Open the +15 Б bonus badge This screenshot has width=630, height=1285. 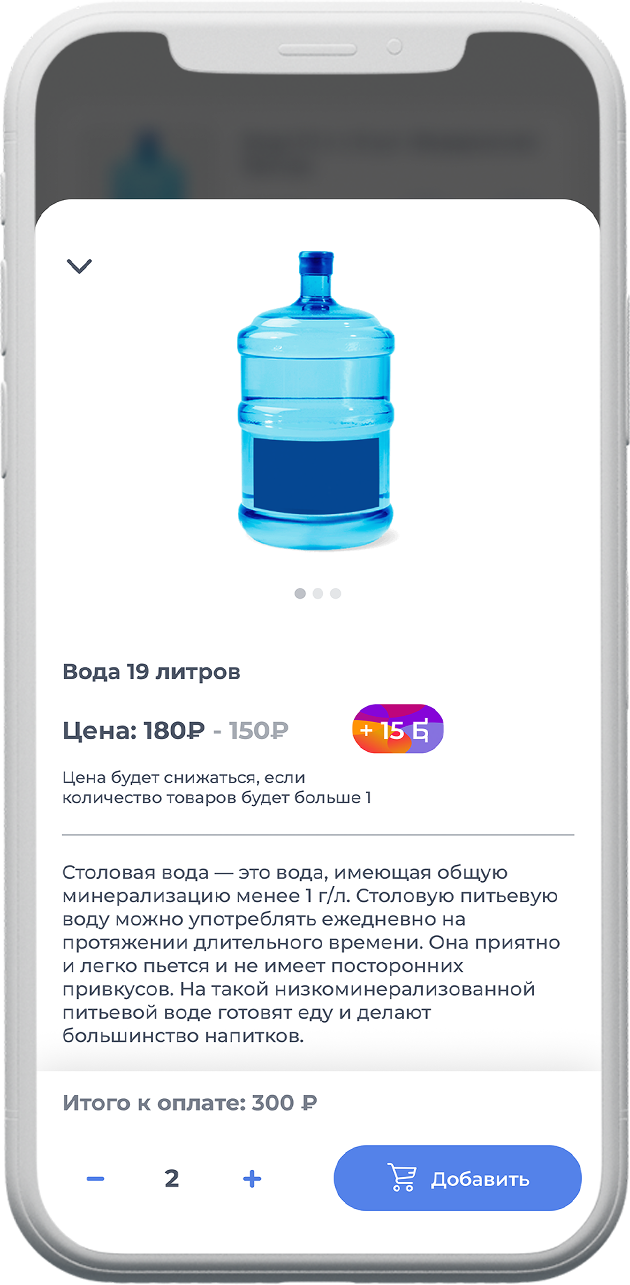(397, 730)
